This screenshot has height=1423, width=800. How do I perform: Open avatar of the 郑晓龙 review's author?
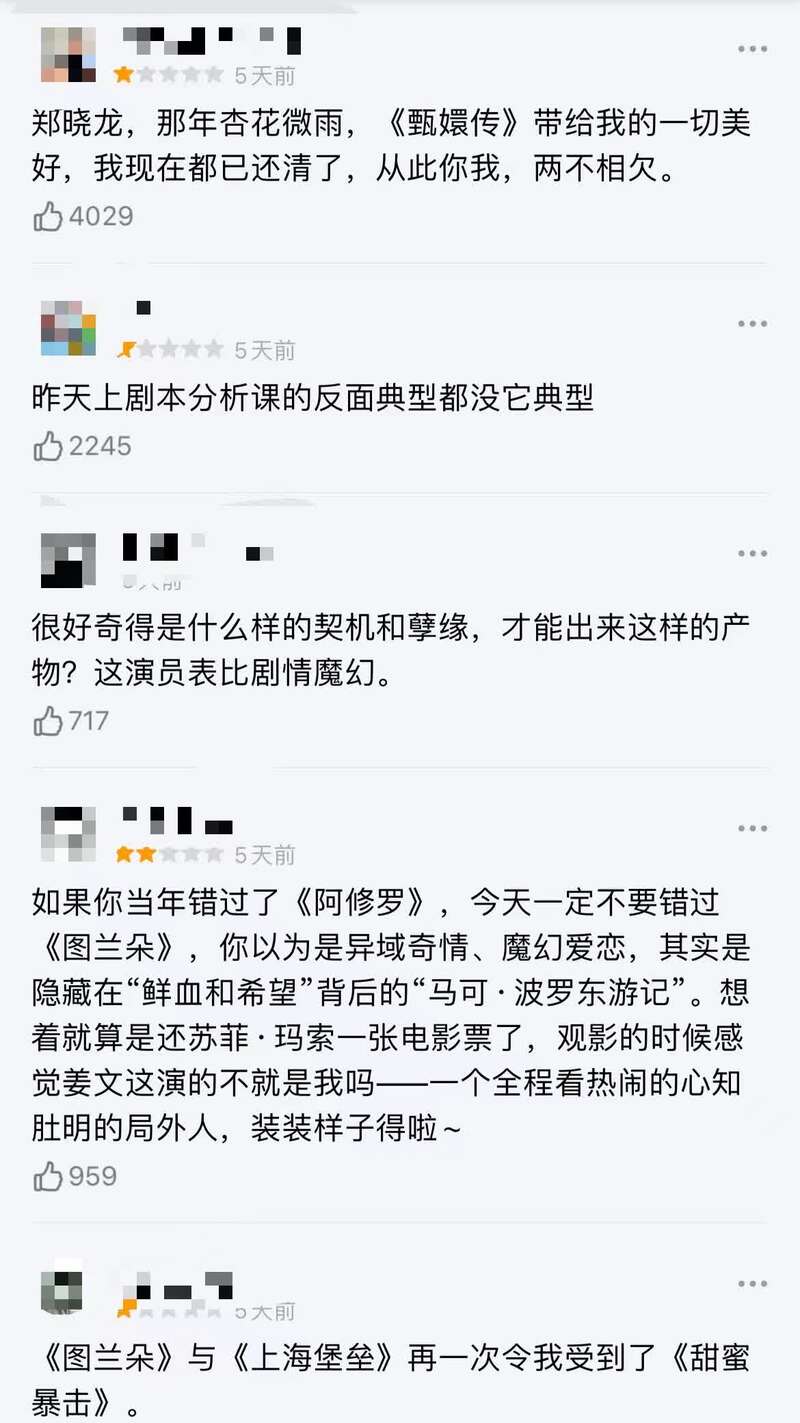point(68,55)
